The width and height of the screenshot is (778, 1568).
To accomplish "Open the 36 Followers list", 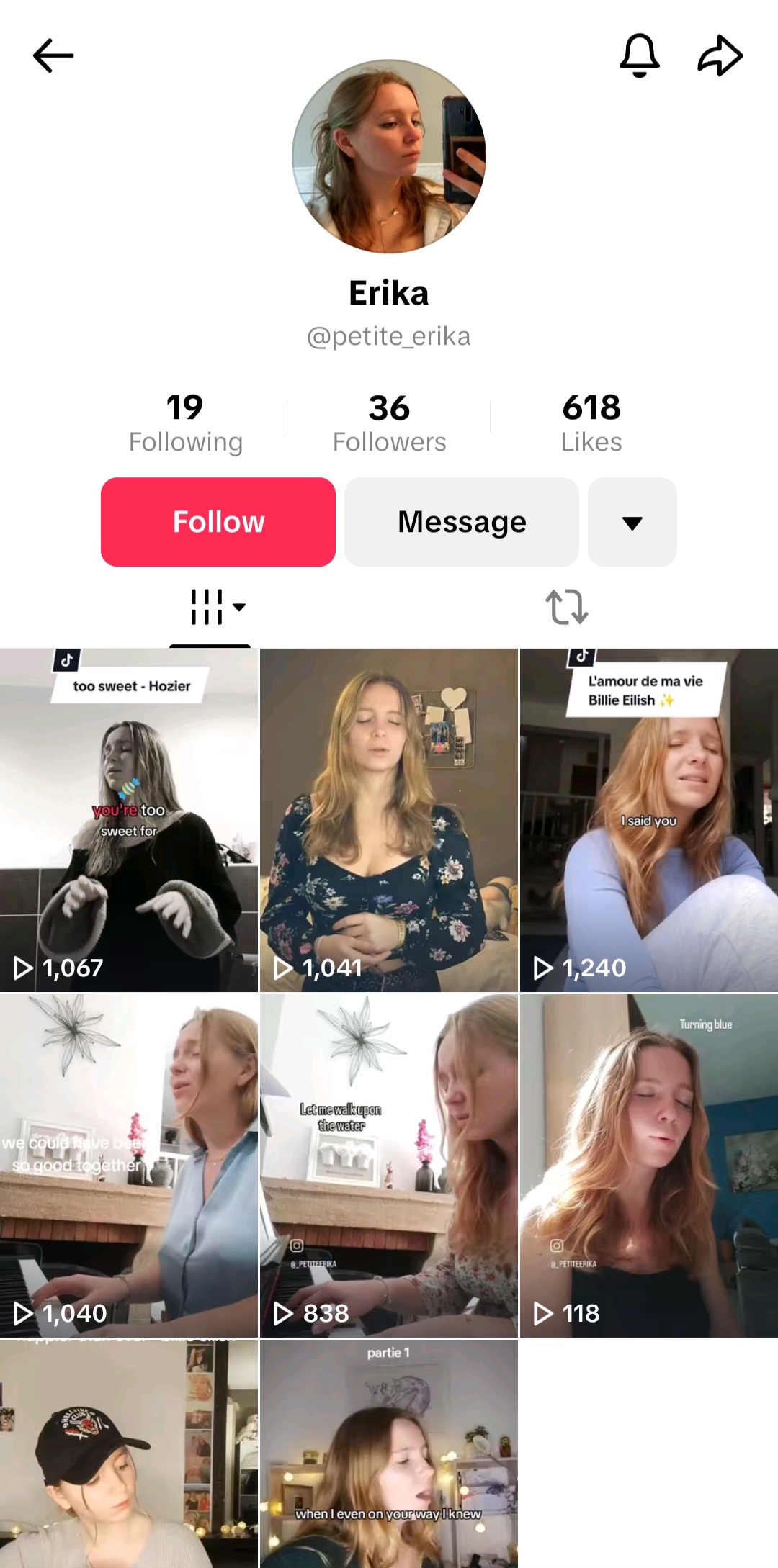I will pyautogui.click(x=389, y=423).
